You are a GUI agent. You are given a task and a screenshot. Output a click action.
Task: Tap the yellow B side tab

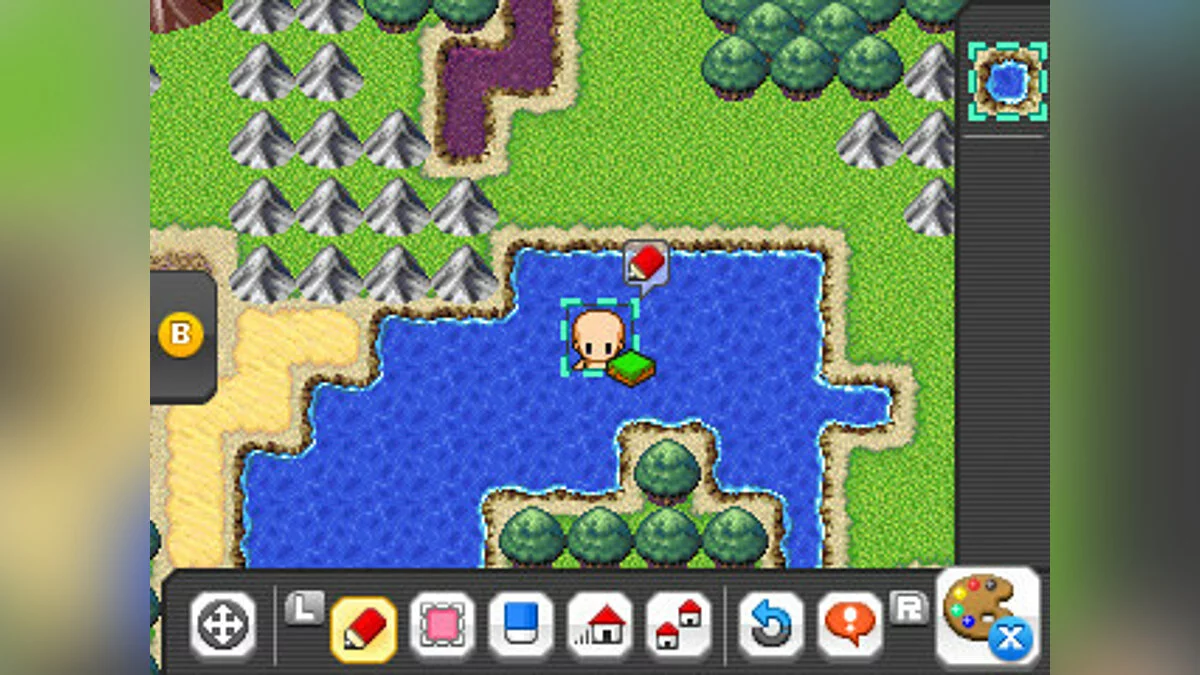point(181,334)
